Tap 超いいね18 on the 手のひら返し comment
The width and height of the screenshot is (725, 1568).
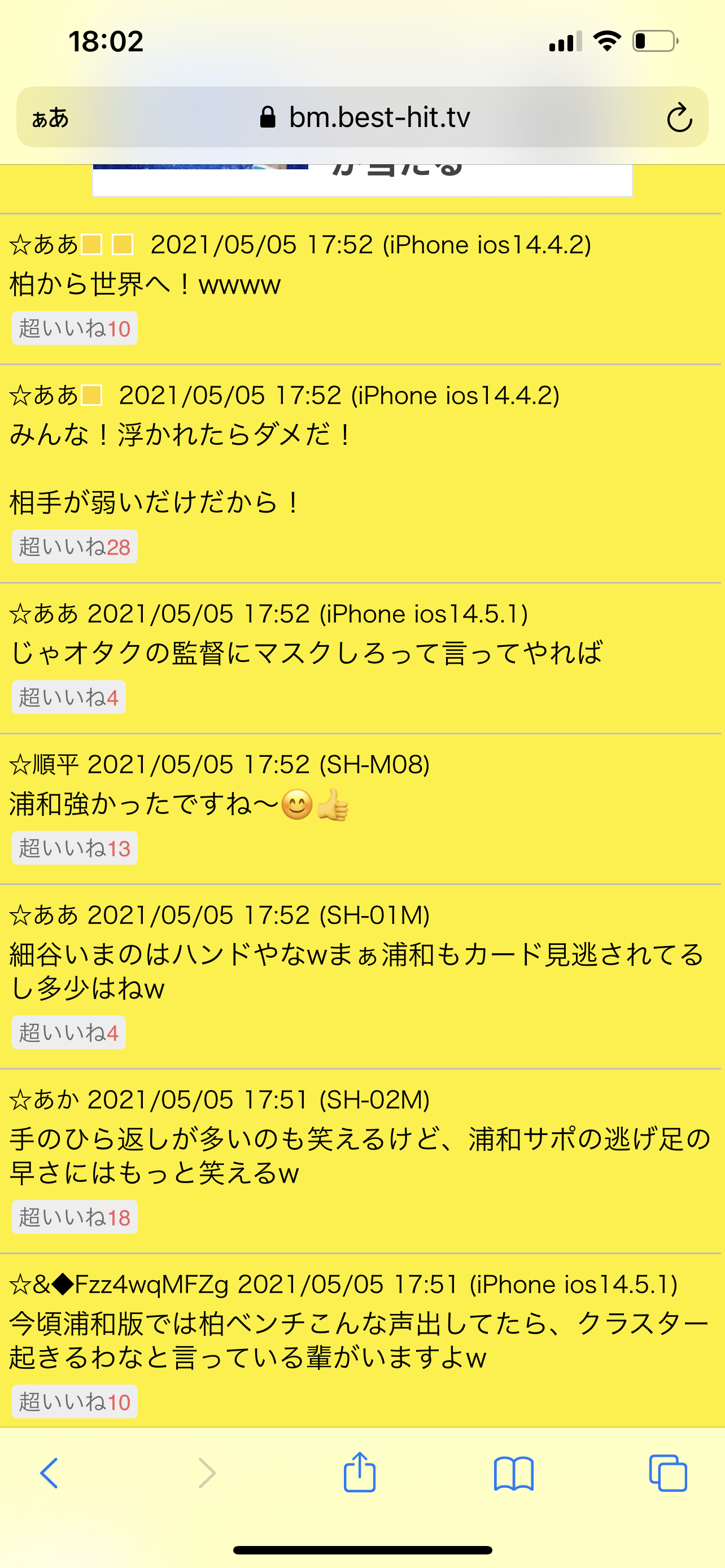(x=75, y=1217)
